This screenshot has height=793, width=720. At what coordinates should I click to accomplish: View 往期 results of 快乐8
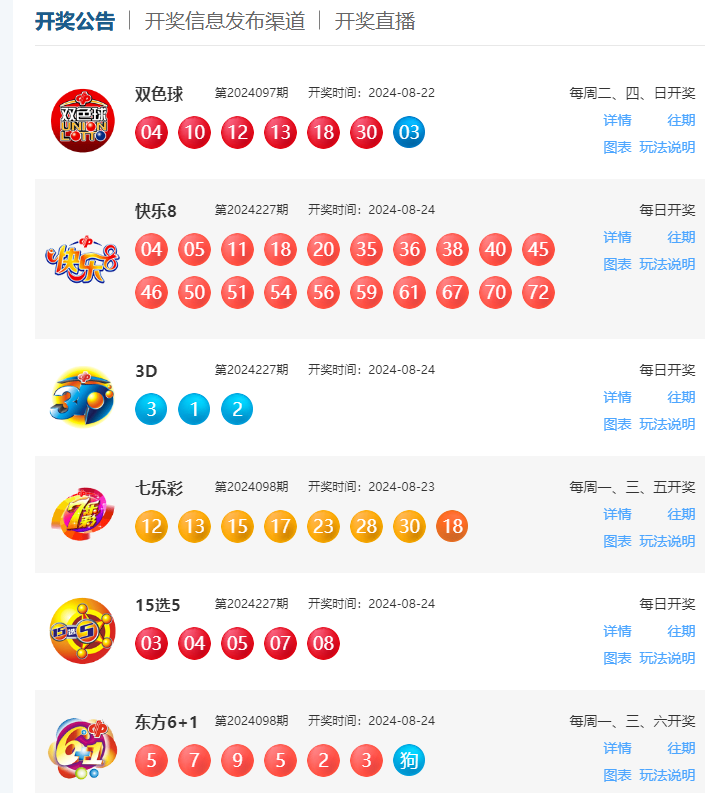click(x=681, y=237)
